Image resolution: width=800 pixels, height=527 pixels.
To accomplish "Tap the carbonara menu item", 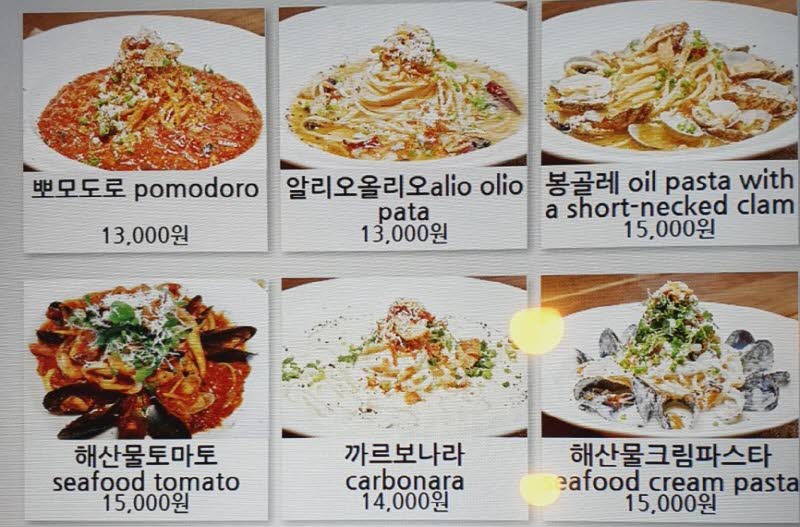I will [403, 395].
